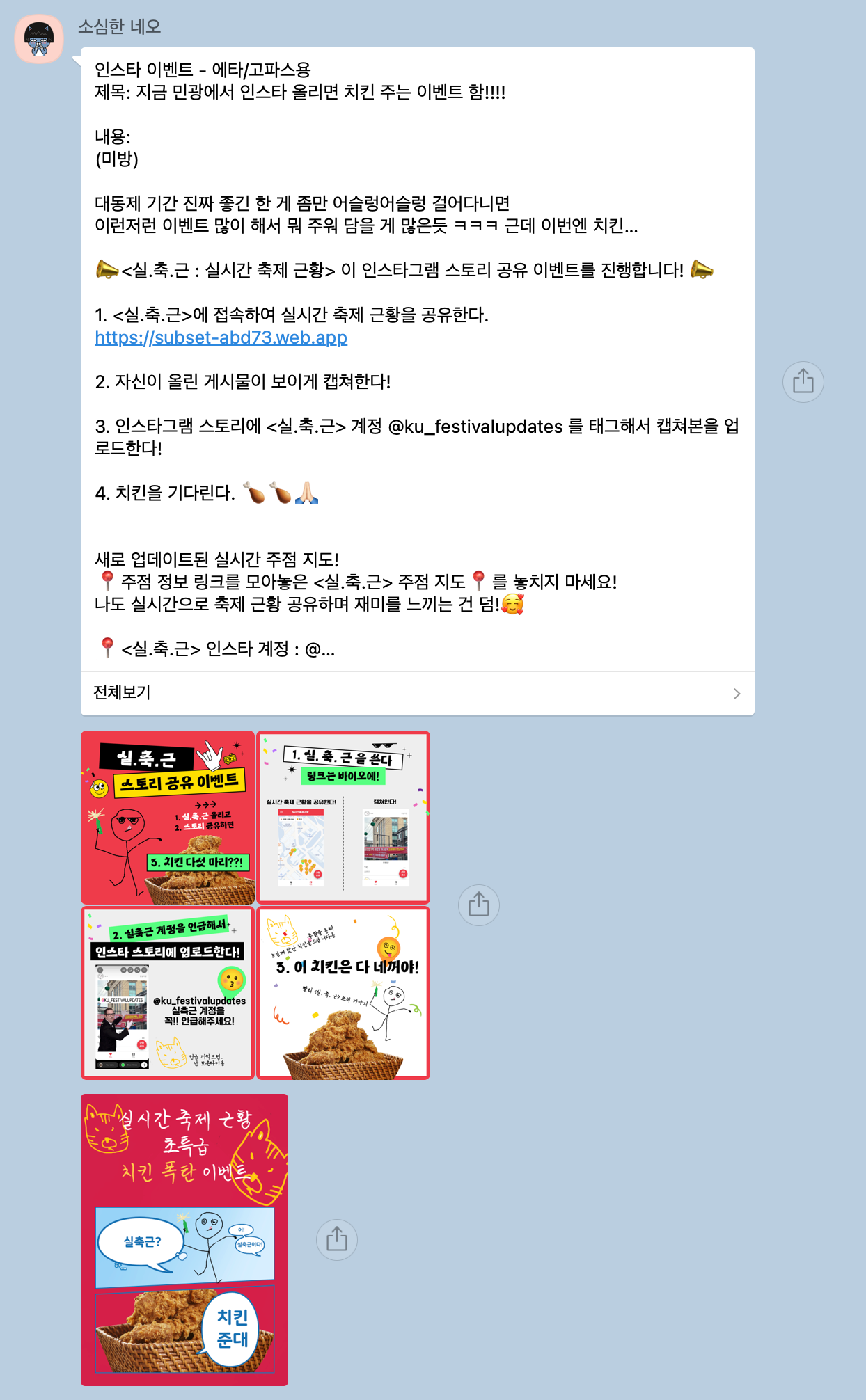
Task: Share the long text message
Action: [803, 381]
